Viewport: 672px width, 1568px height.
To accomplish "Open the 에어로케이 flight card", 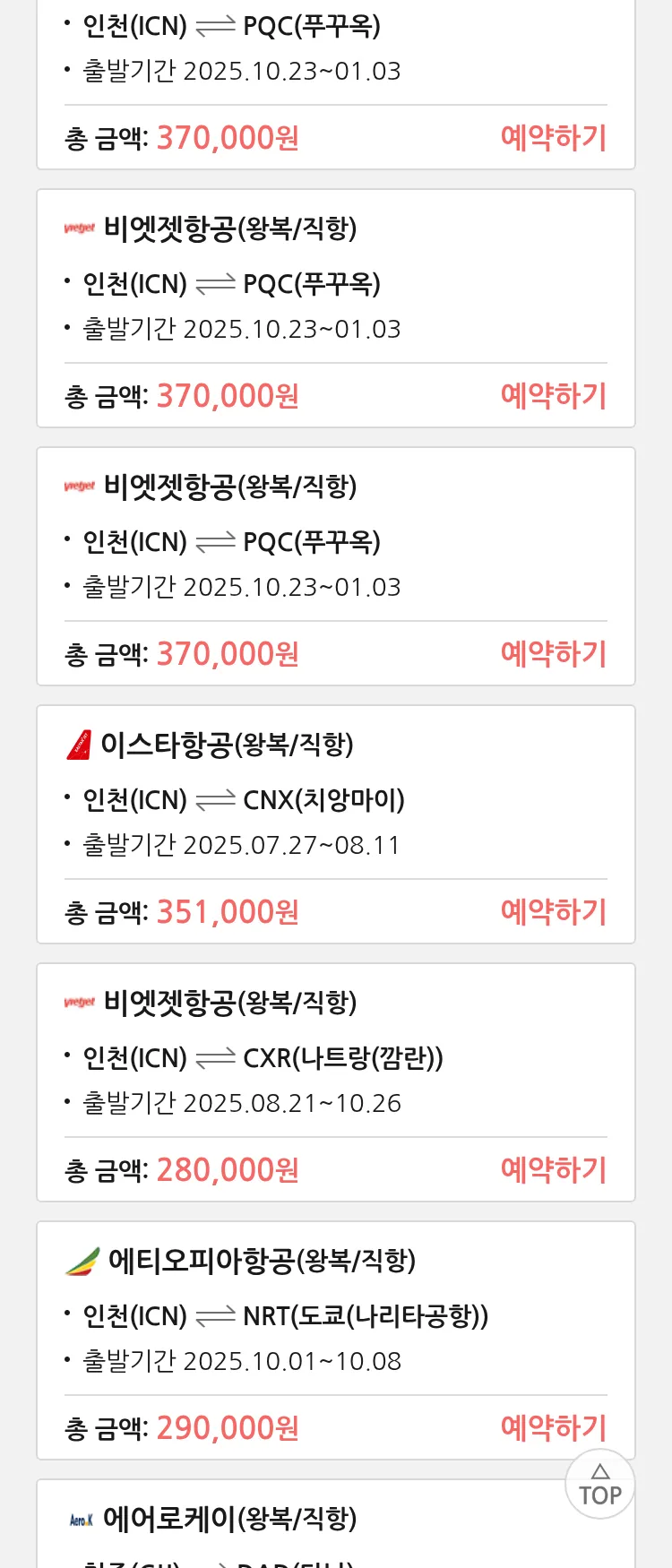I will pos(229,1520).
